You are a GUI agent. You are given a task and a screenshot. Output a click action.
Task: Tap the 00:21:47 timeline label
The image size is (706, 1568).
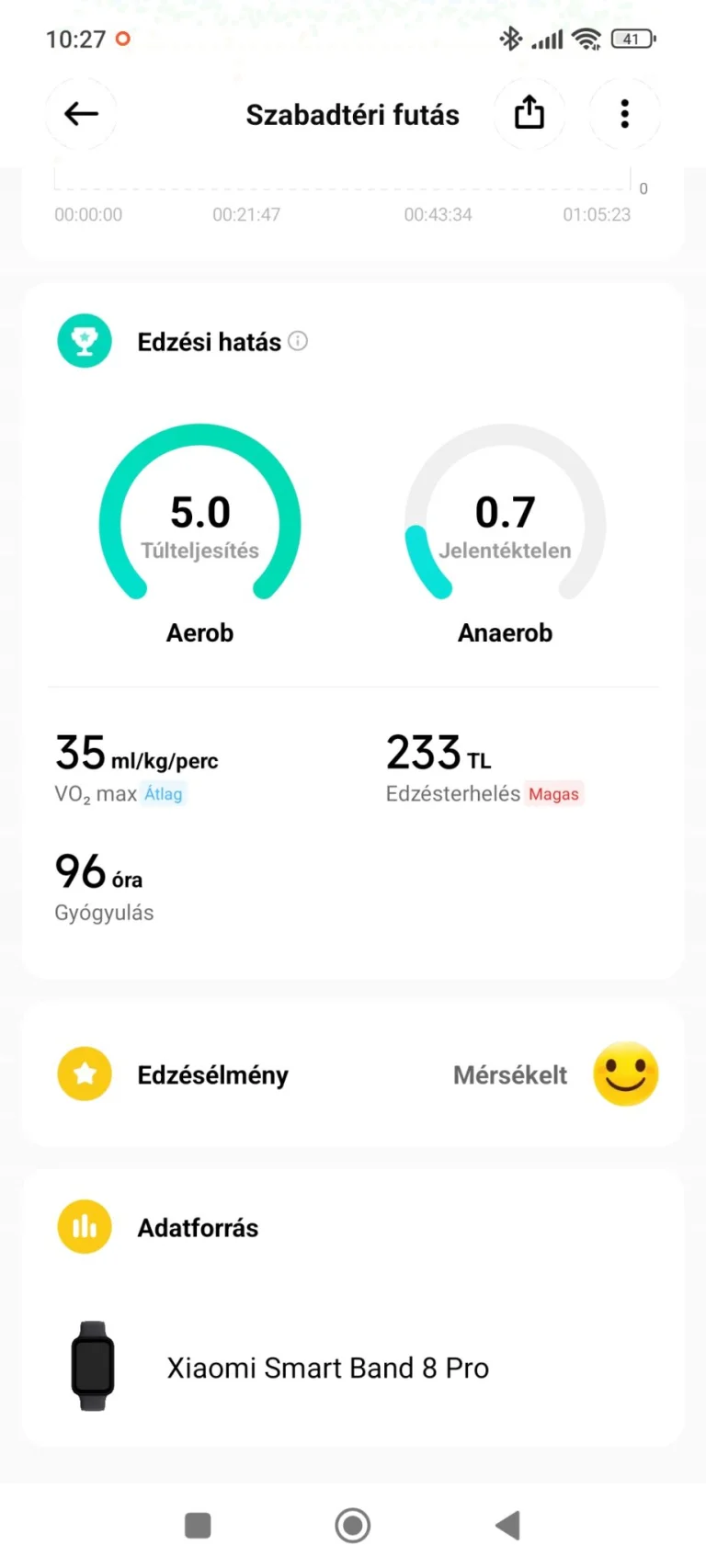pyautogui.click(x=245, y=214)
